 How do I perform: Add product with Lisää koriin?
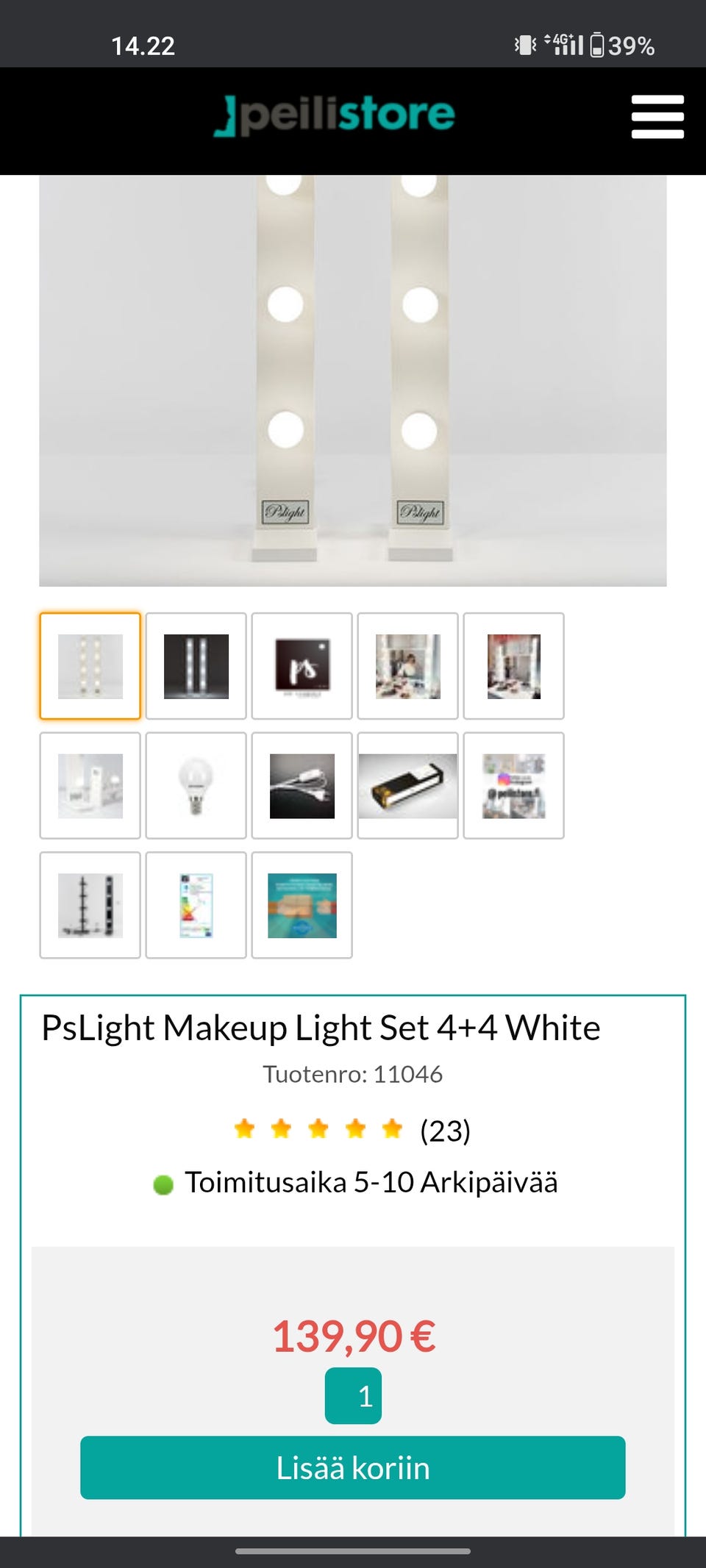pos(353,1467)
